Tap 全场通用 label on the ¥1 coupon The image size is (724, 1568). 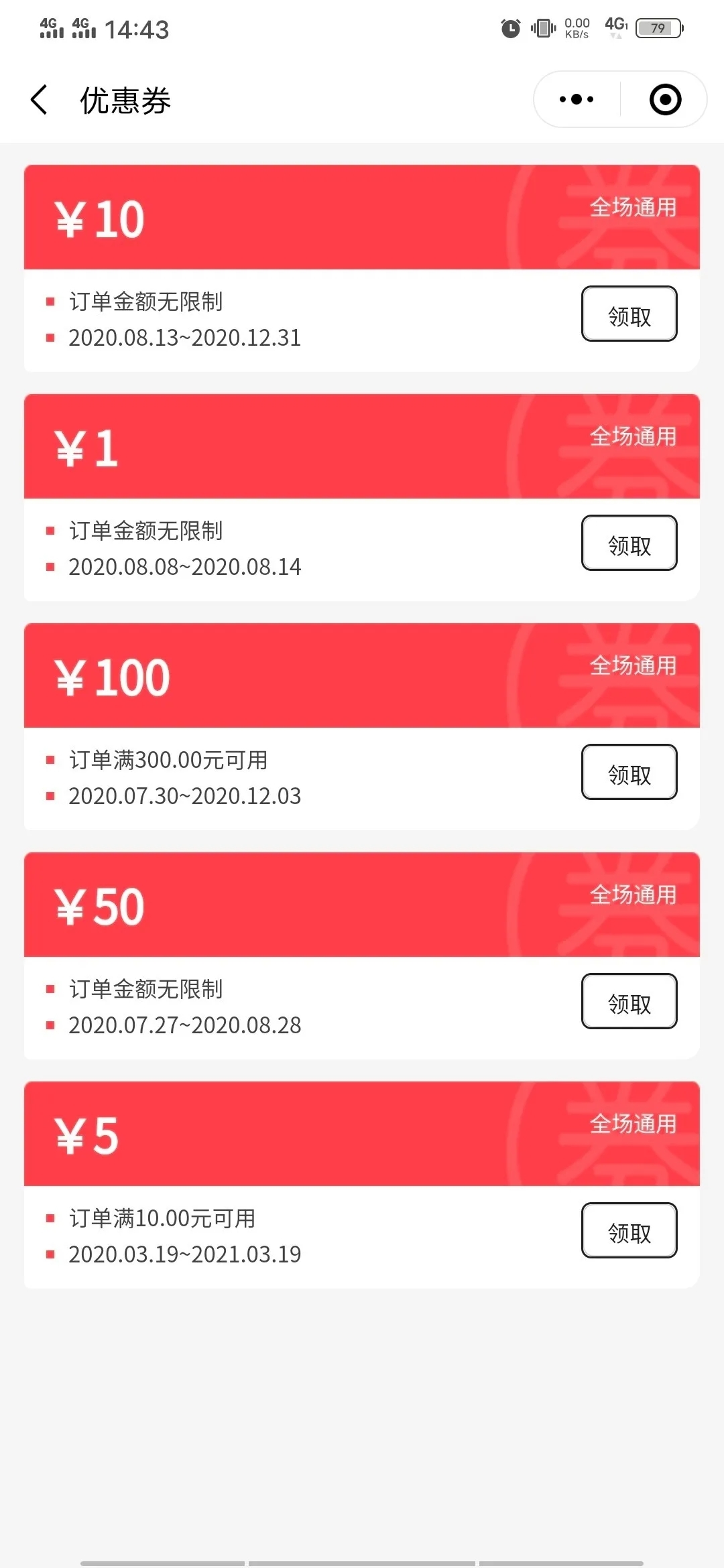click(x=634, y=436)
